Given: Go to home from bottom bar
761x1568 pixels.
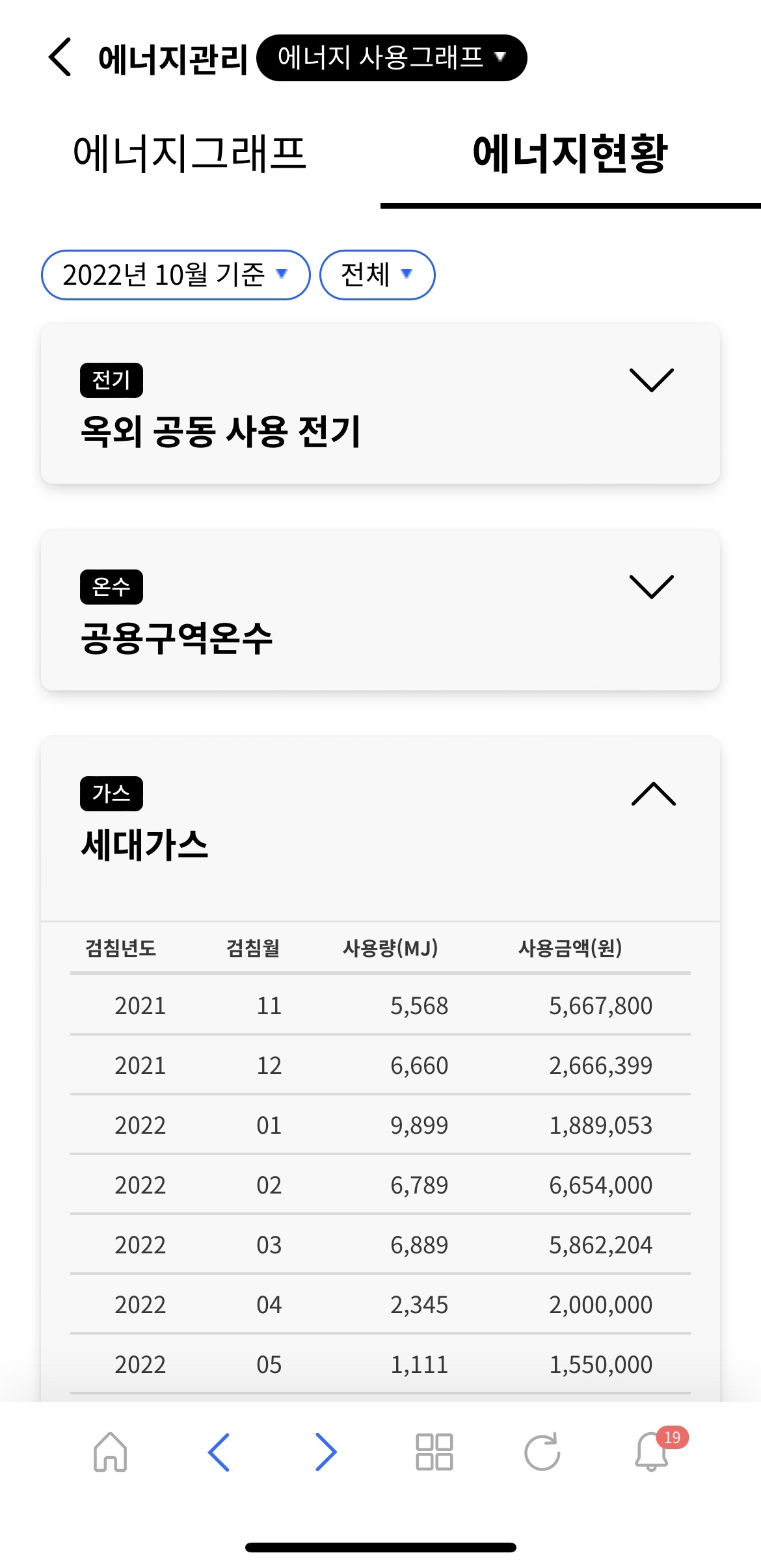Looking at the screenshot, I should coord(111,1452).
